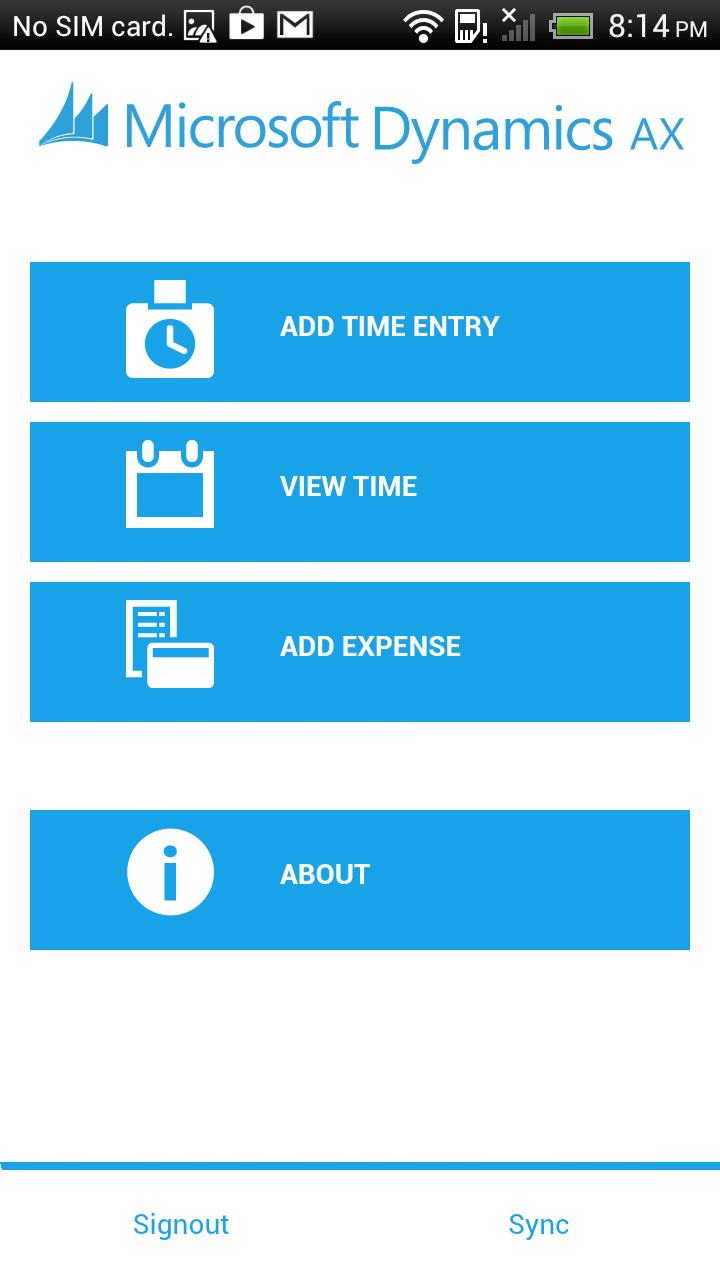The width and height of the screenshot is (720, 1280).
Task: Open the View Time calendar
Action: [x=360, y=491]
